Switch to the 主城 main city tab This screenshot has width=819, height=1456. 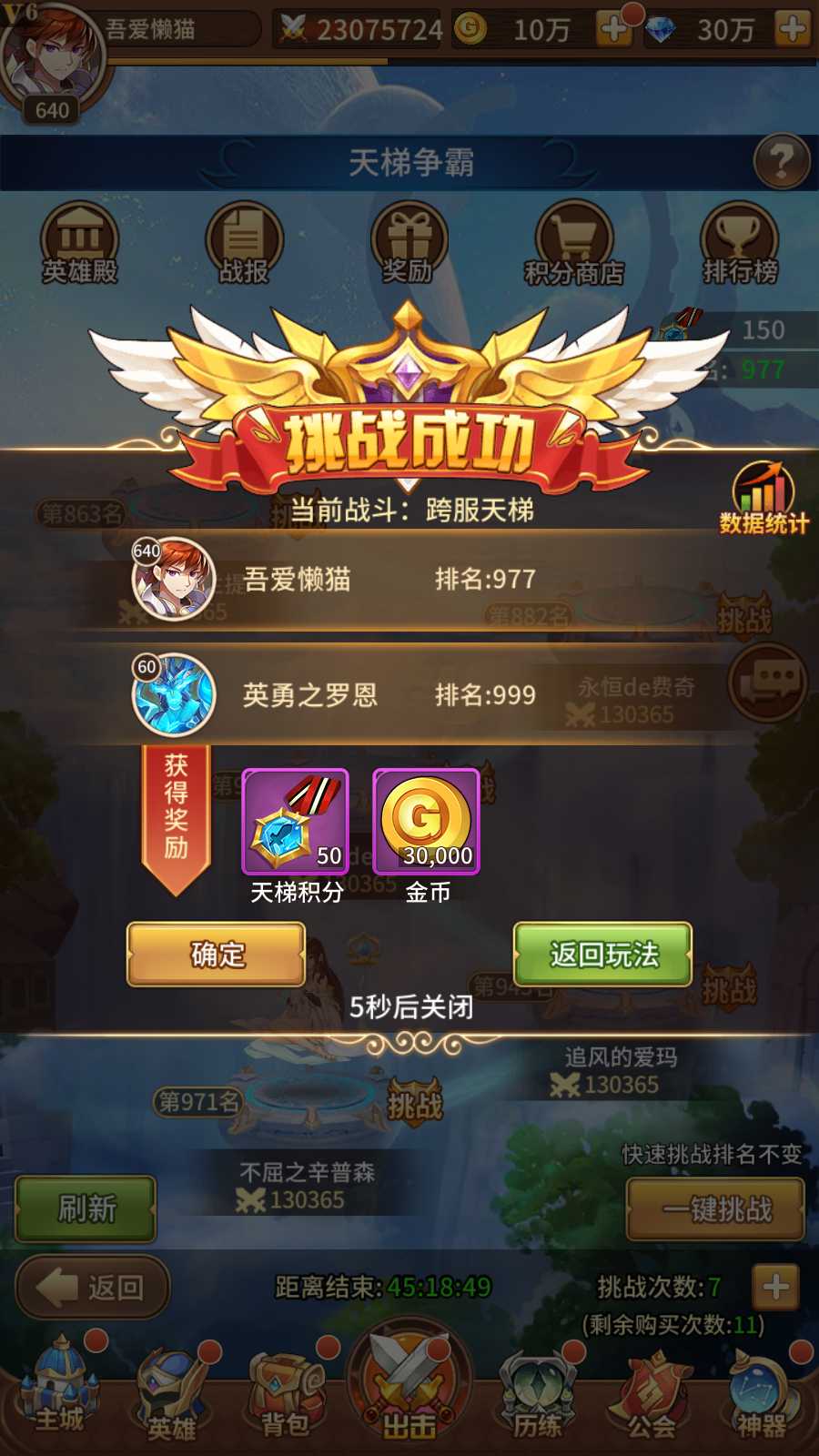[x=59, y=1390]
